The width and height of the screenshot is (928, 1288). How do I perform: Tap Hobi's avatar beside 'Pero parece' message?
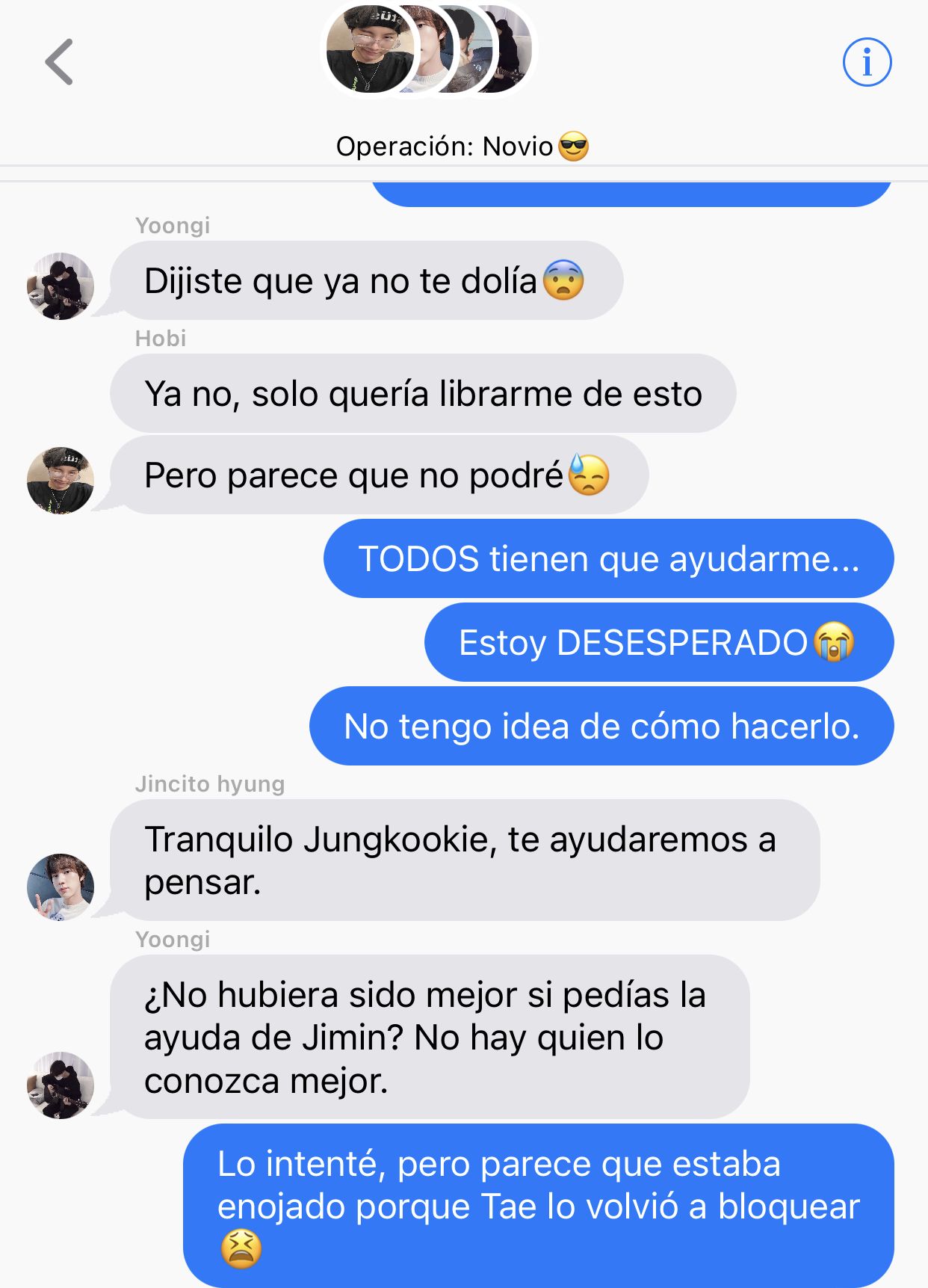tap(61, 480)
